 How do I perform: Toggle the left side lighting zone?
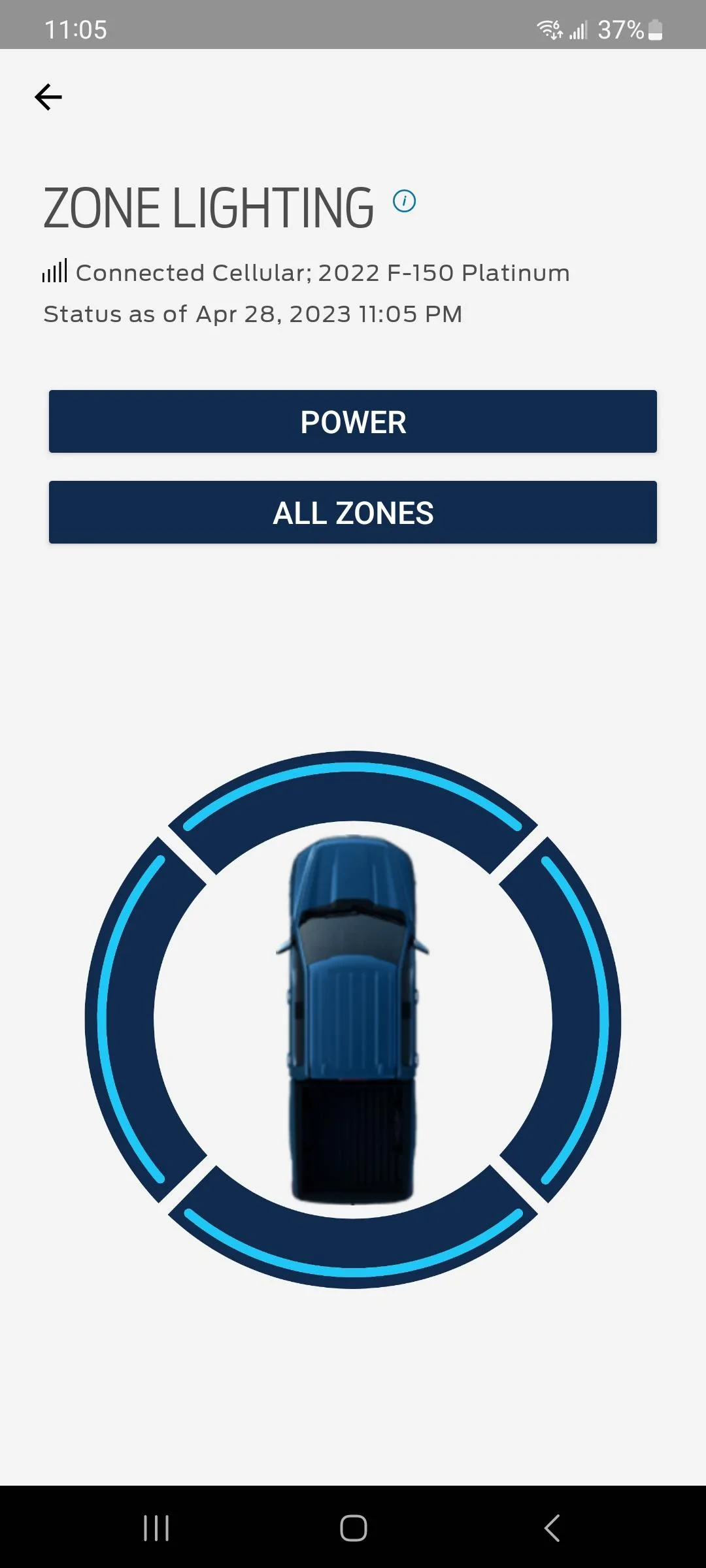124,1019
